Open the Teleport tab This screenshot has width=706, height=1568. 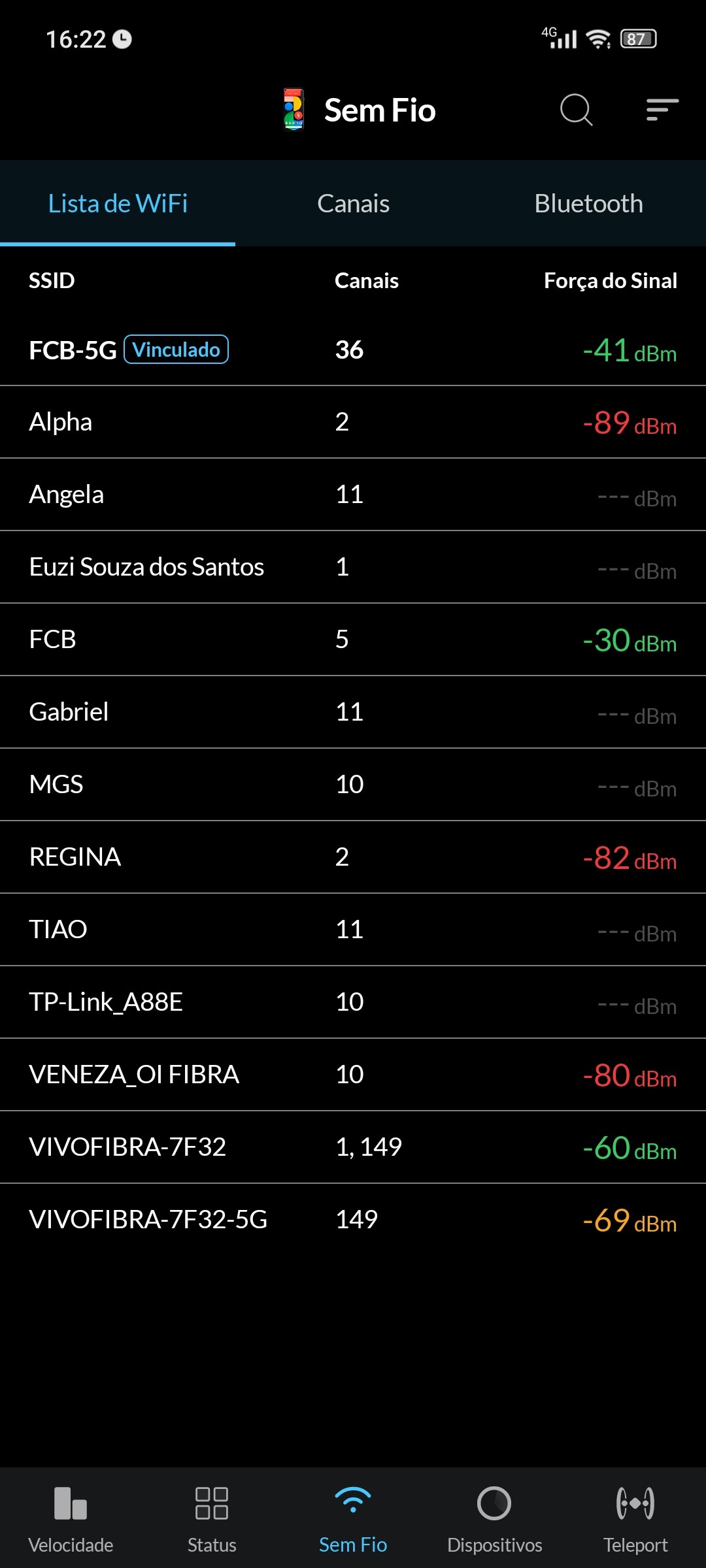[x=635, y=1517]
